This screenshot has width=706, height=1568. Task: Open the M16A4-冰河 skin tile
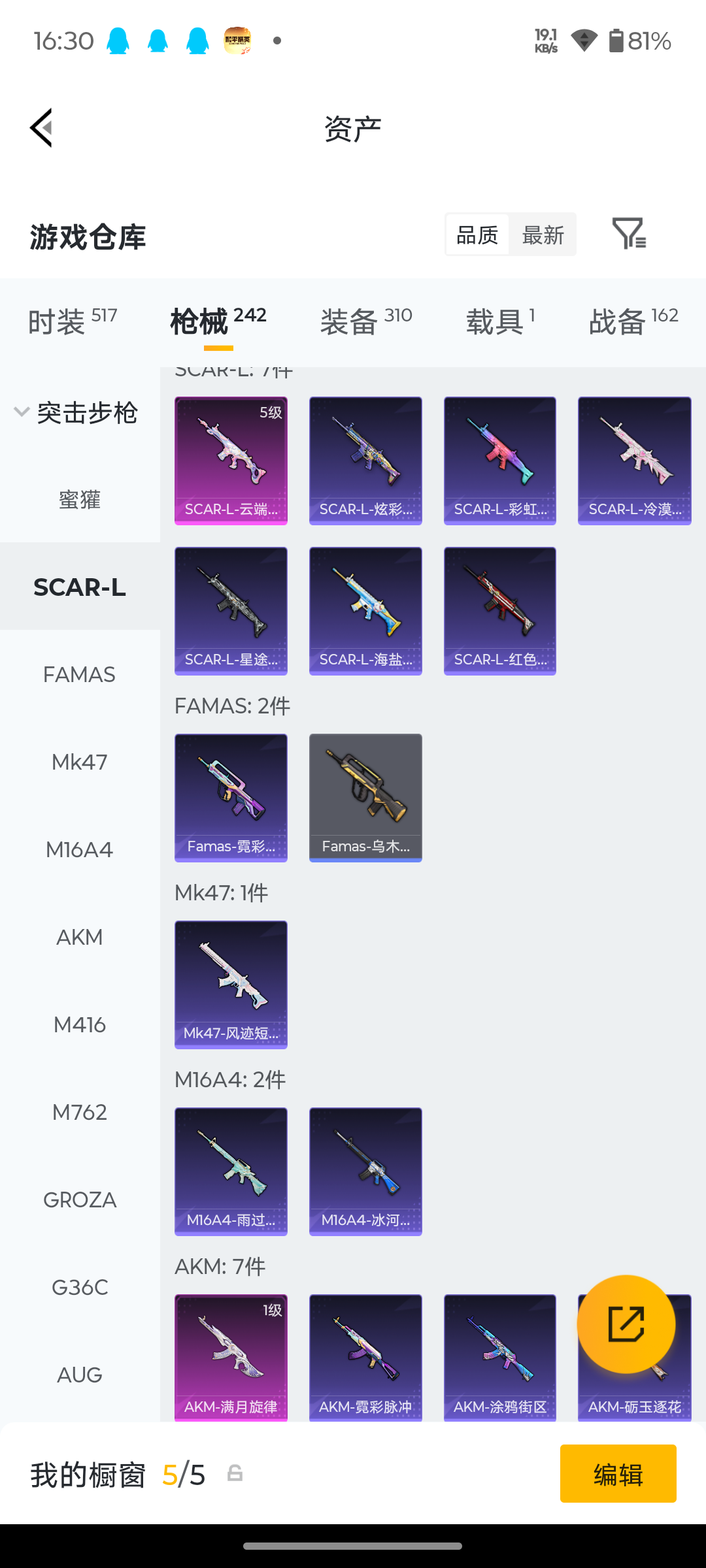click(x=365, y=1171)
